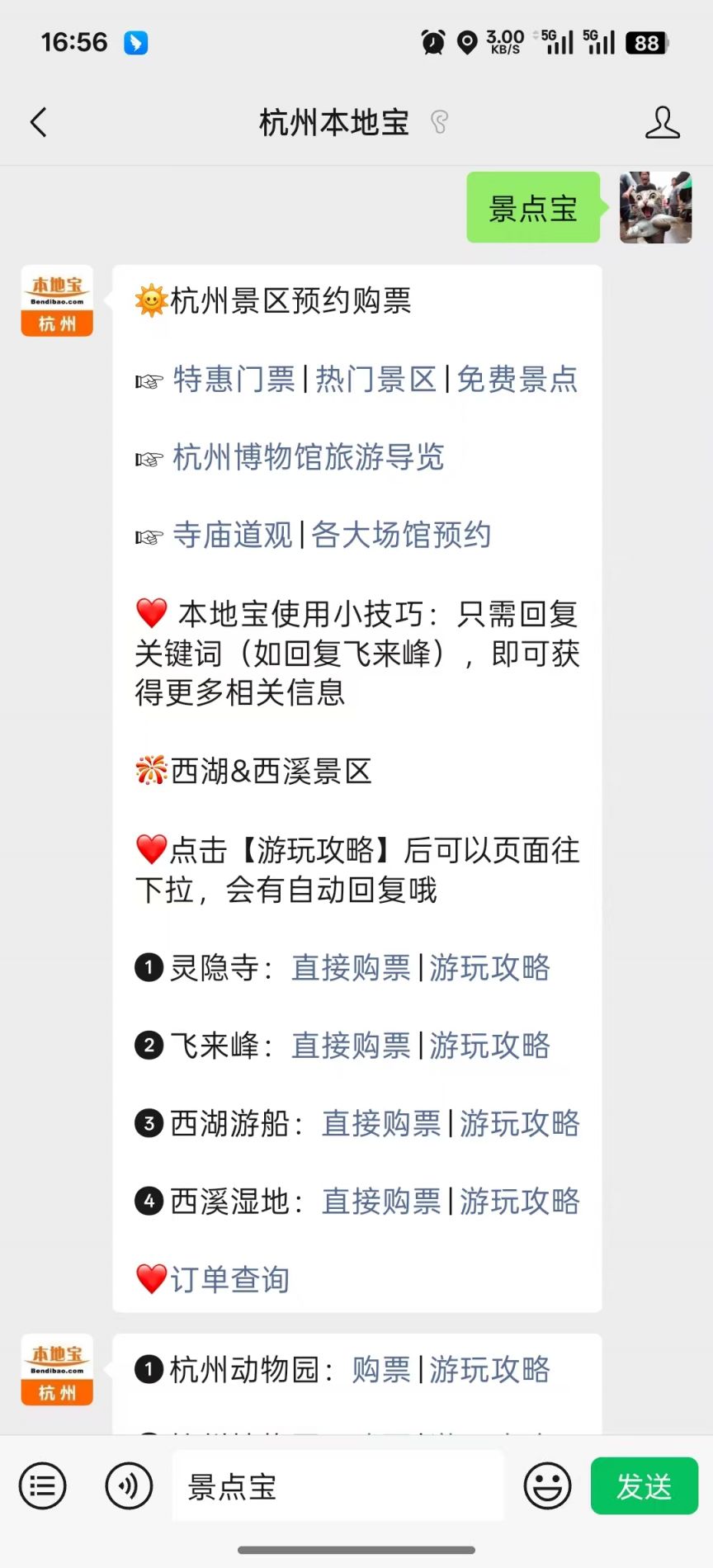Open the 订单查询 link
713x1568 pixels.
point(229,1280)
